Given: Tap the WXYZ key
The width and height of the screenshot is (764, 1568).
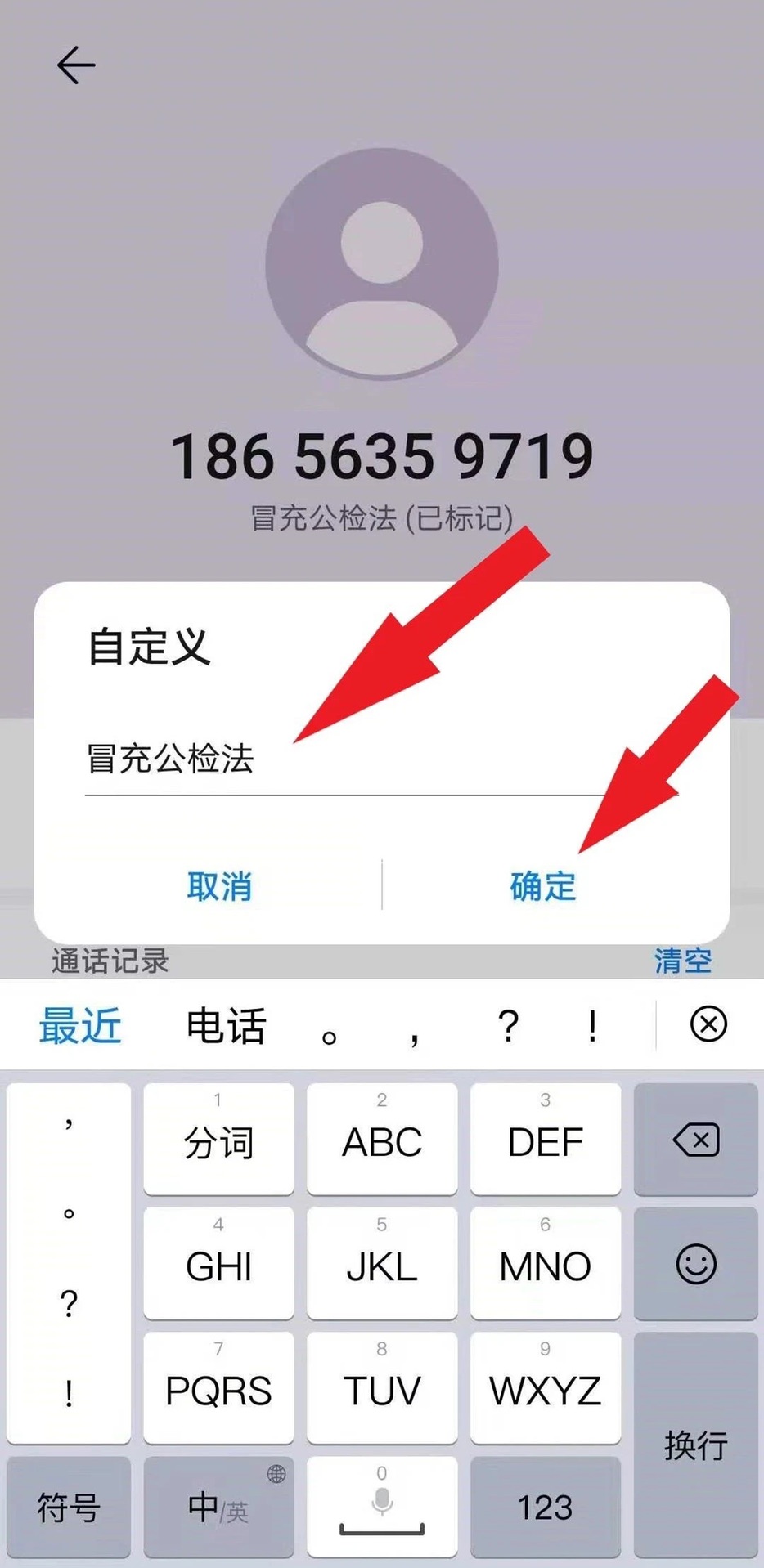Looking at the screenshot, I should pyautogui.click(x=545, y=1388).
